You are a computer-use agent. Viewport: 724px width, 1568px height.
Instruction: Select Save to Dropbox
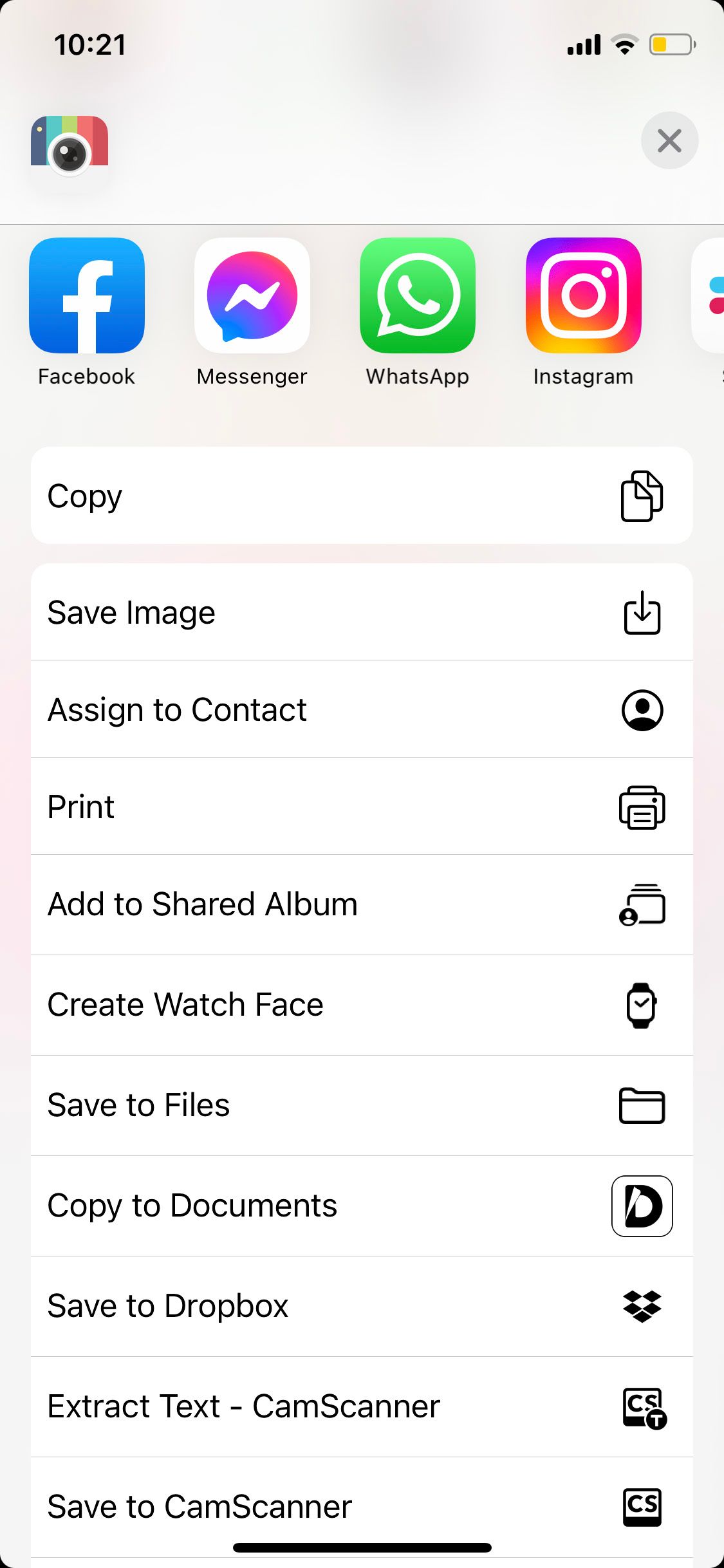tap(362, 1306)
